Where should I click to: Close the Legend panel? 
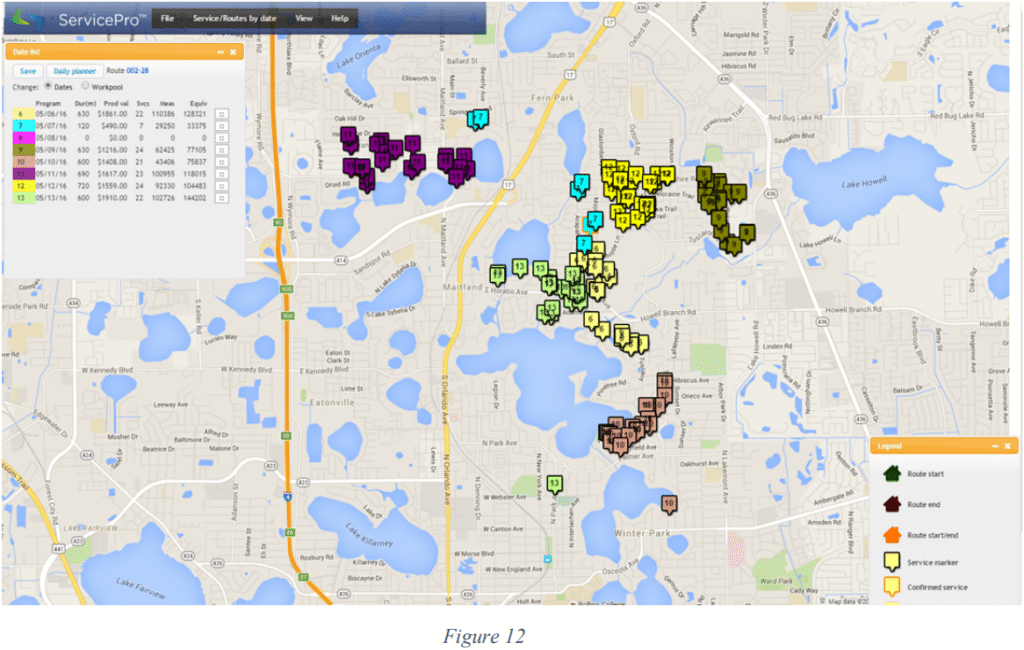point(1007,446)
